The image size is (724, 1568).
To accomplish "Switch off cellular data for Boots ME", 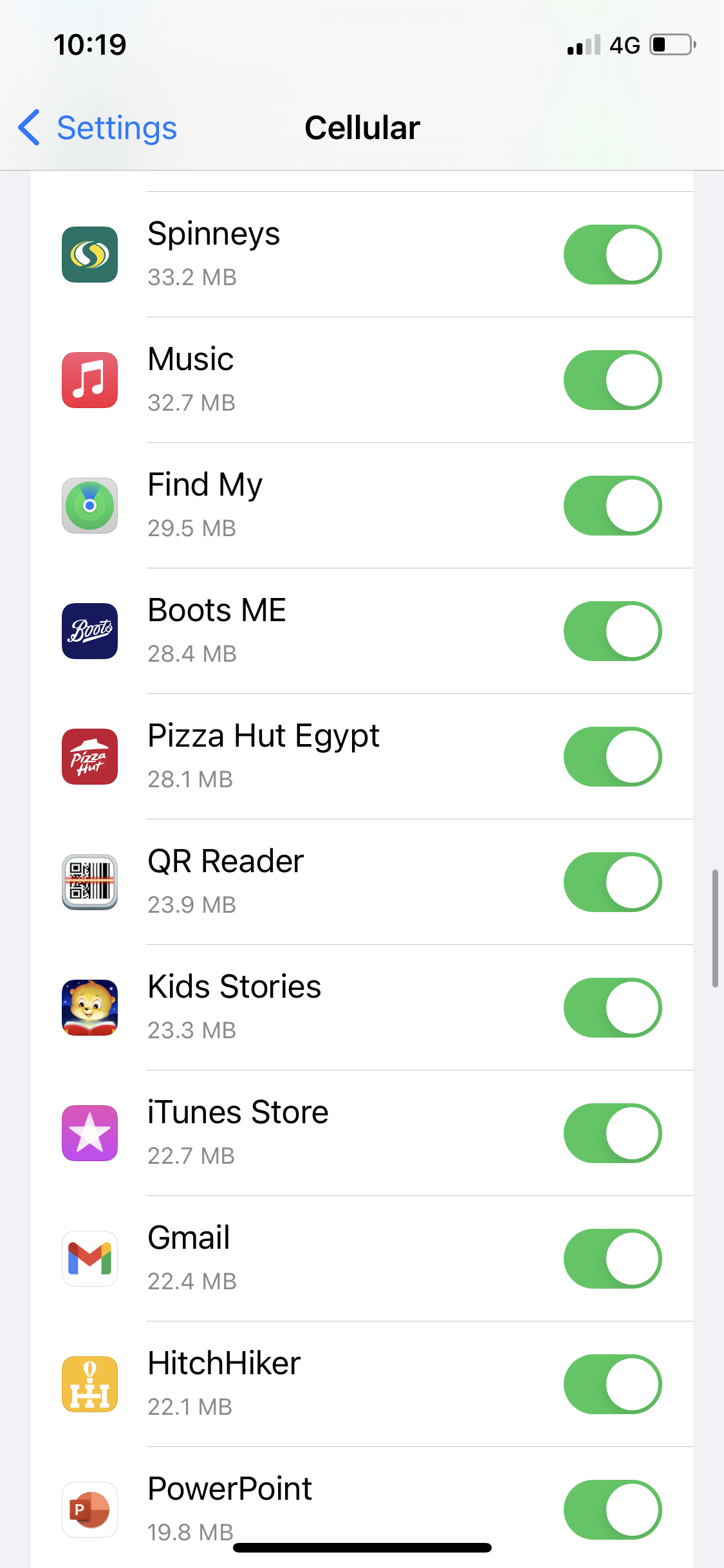I will coord(612,631).
